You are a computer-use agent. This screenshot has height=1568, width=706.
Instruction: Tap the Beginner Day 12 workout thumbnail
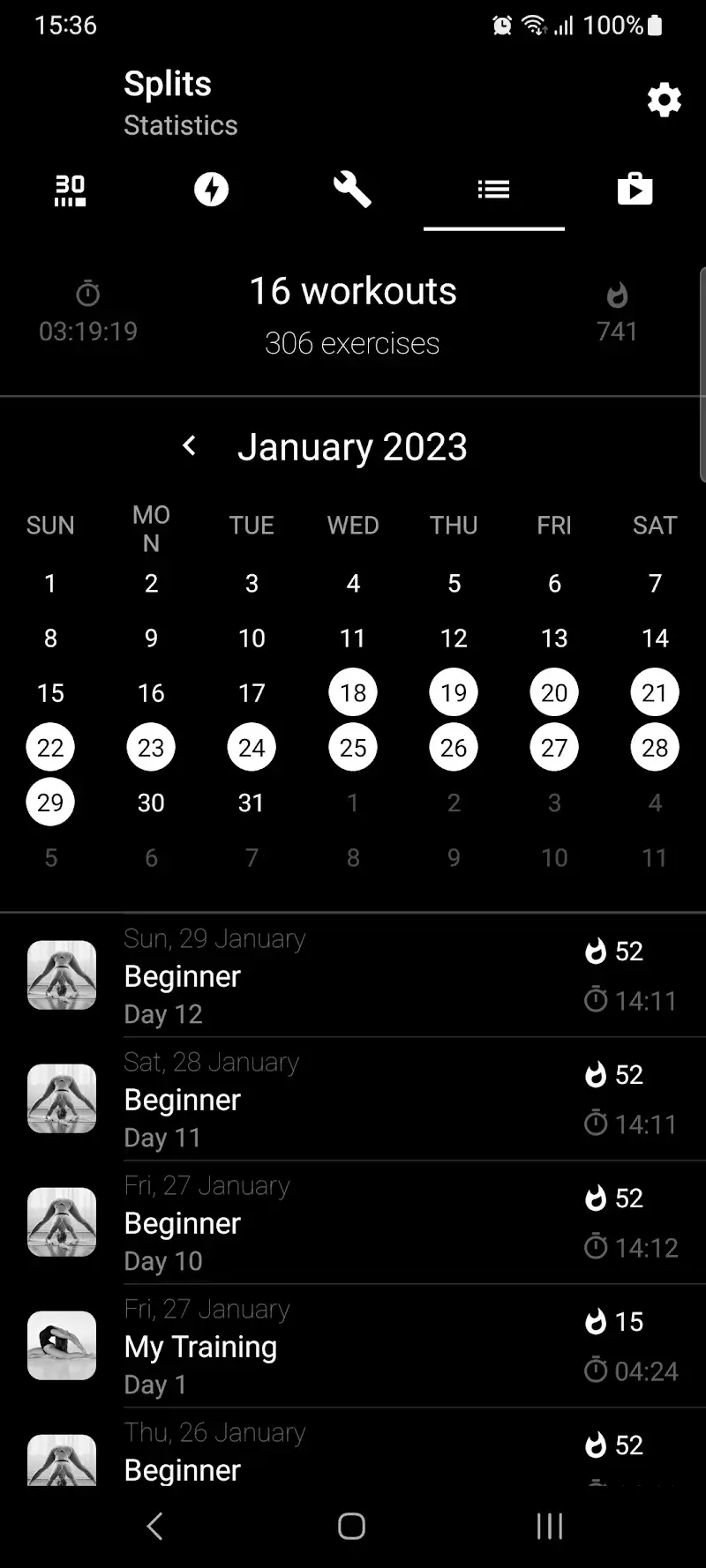pyautogui.click(x=62, y=974)
